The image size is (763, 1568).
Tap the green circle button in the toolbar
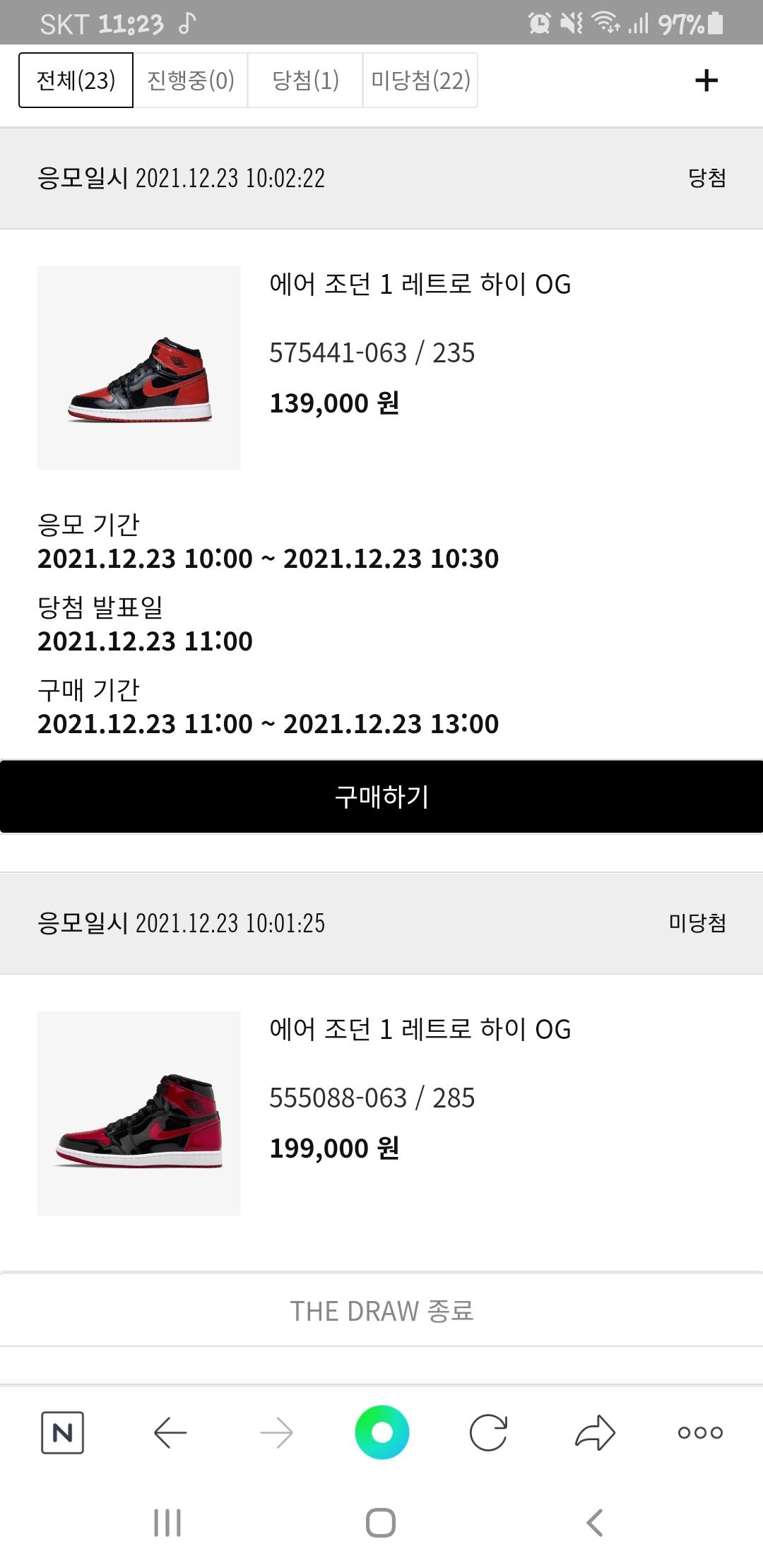coord(381,1432)
